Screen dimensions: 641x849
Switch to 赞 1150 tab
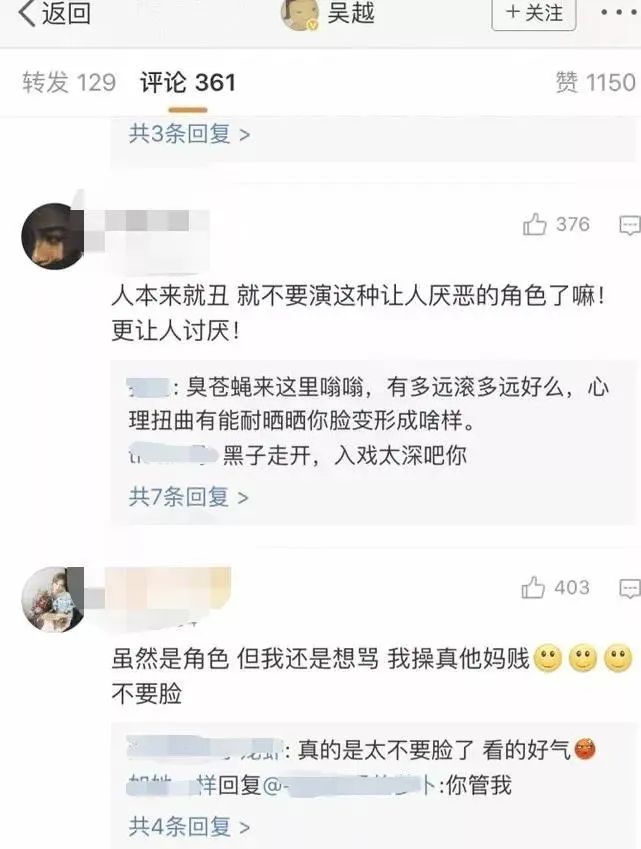tap(595, 82)
